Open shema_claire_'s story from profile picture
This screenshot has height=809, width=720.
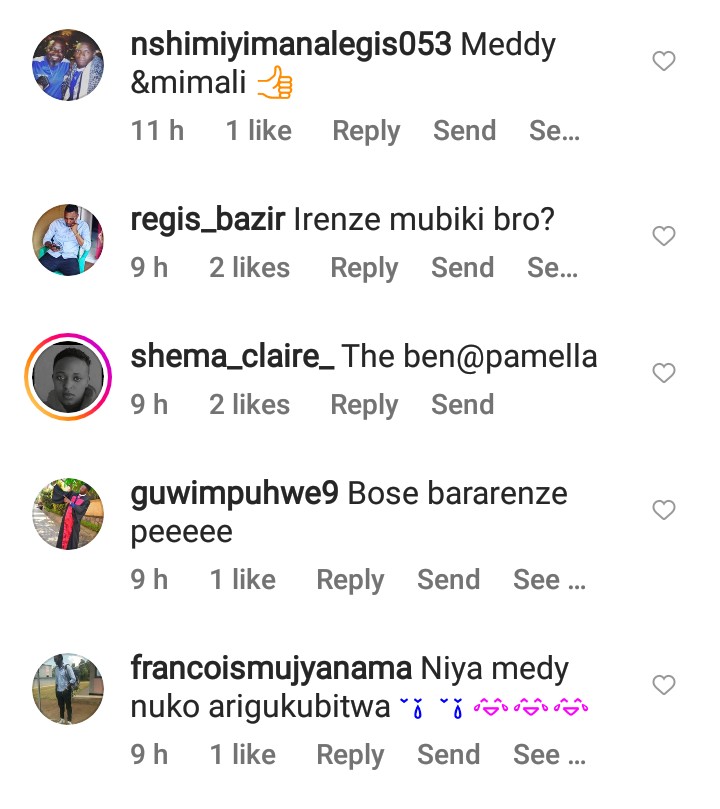pos(68,377)
